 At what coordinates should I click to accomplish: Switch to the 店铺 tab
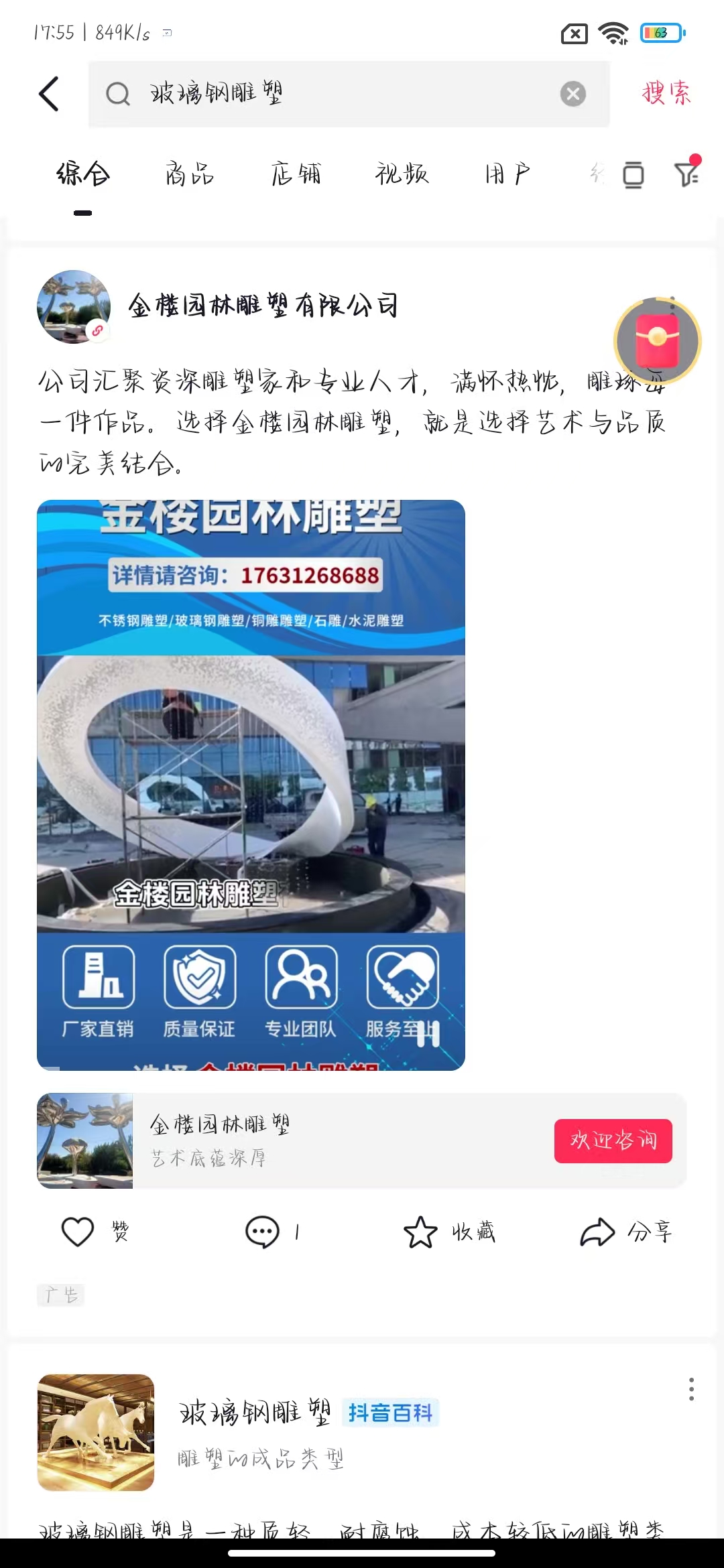[296, 174]
